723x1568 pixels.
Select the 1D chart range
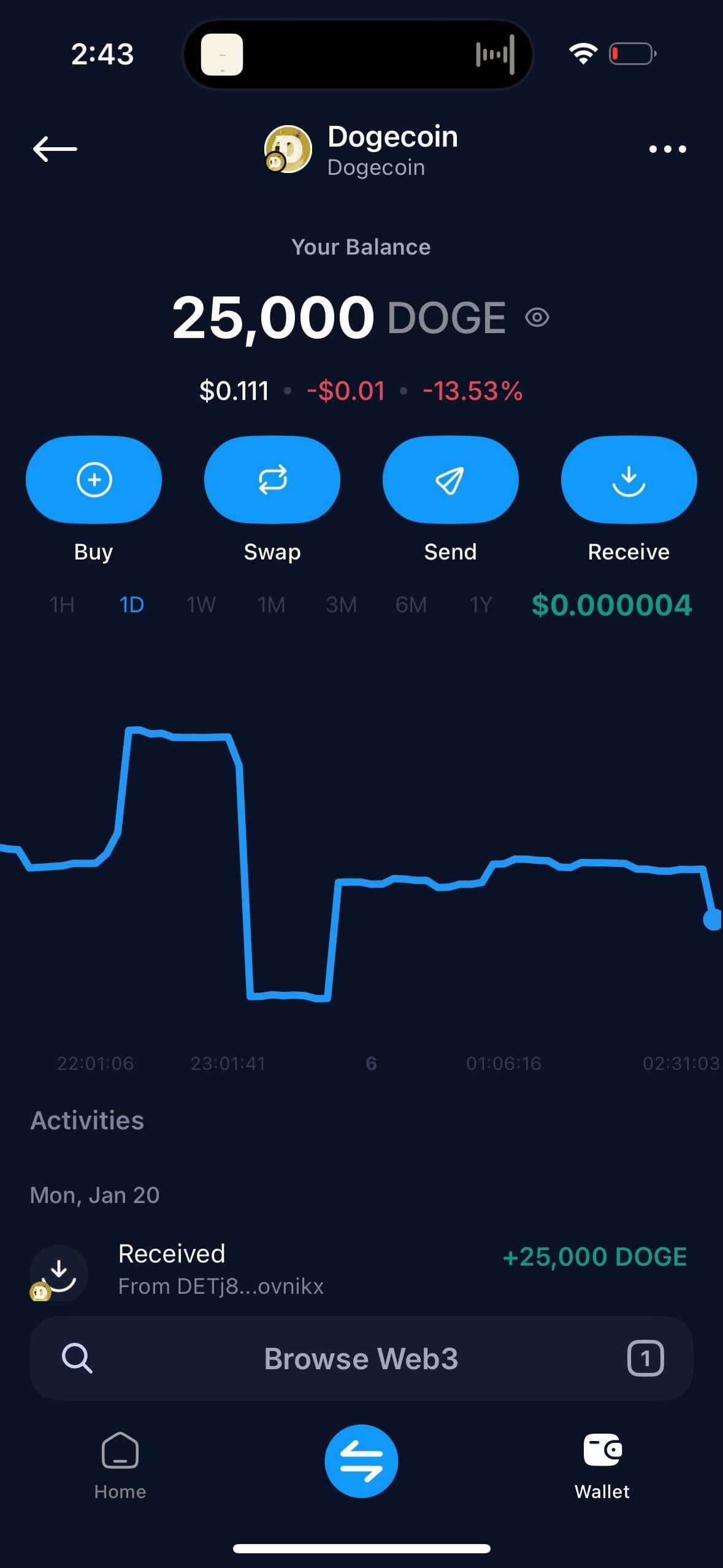click(x=131, y=605)
